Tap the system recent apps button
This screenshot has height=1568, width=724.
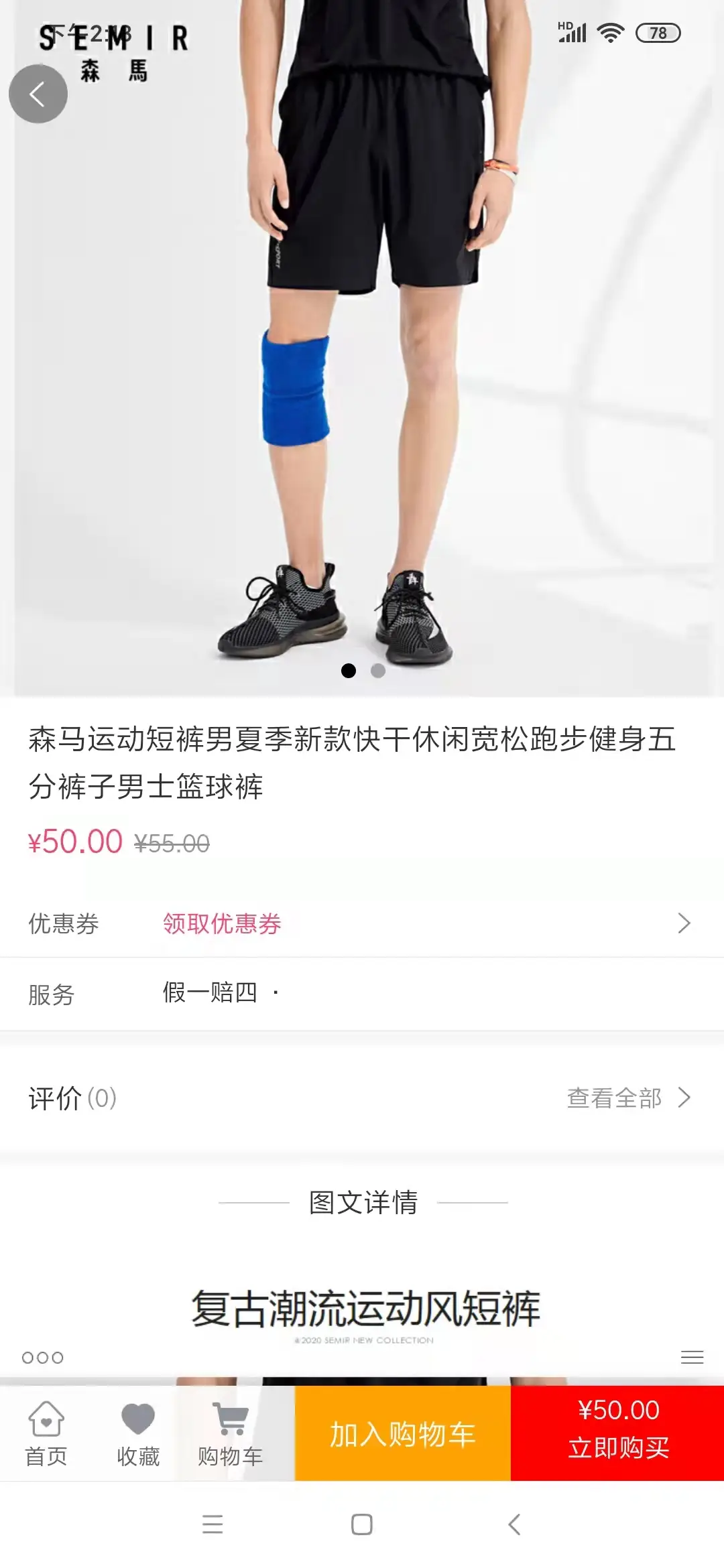pyautogui.click(x=213, y=1524)
